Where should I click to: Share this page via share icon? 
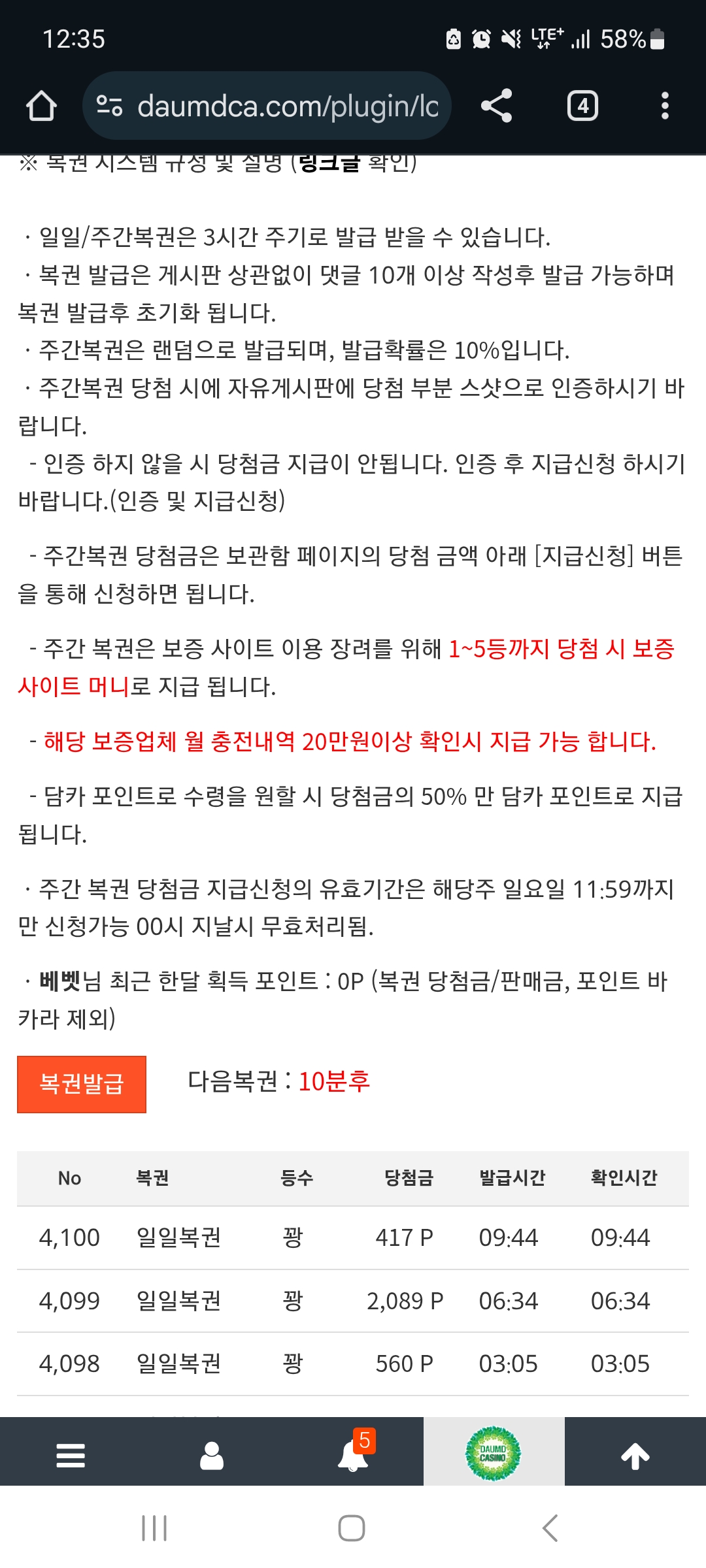[x=496, y=106]
